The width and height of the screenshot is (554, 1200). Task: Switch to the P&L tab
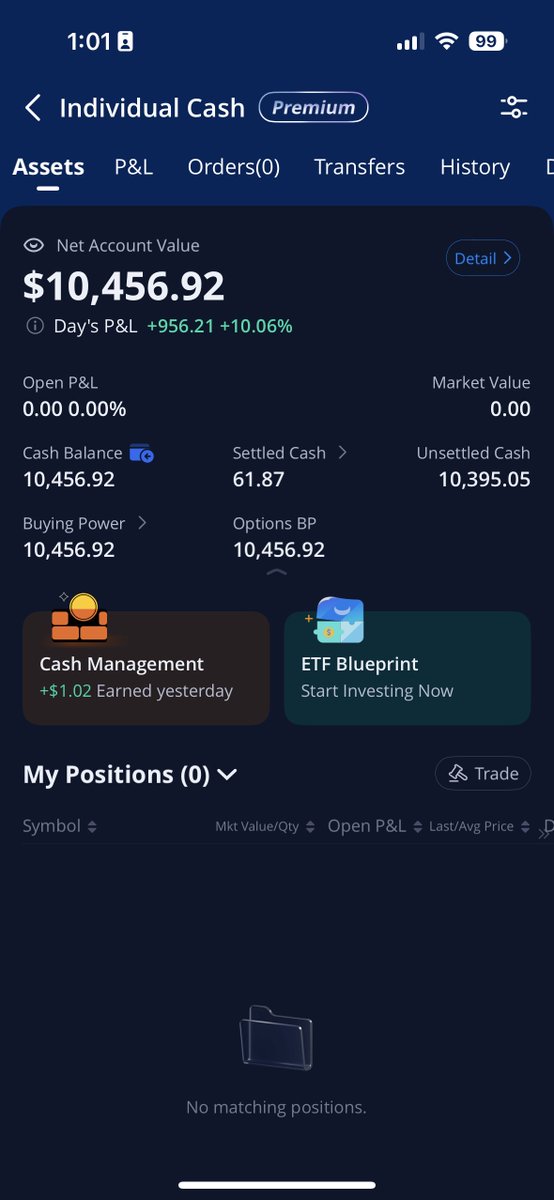coord(133,167)
